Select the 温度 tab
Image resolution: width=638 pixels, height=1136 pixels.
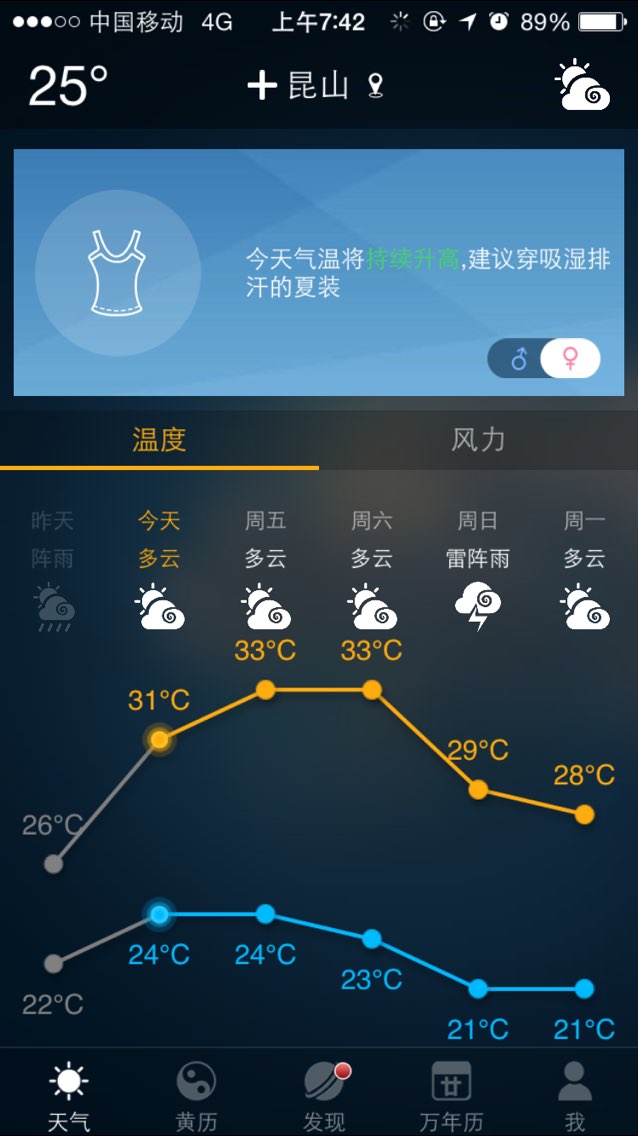159,440
